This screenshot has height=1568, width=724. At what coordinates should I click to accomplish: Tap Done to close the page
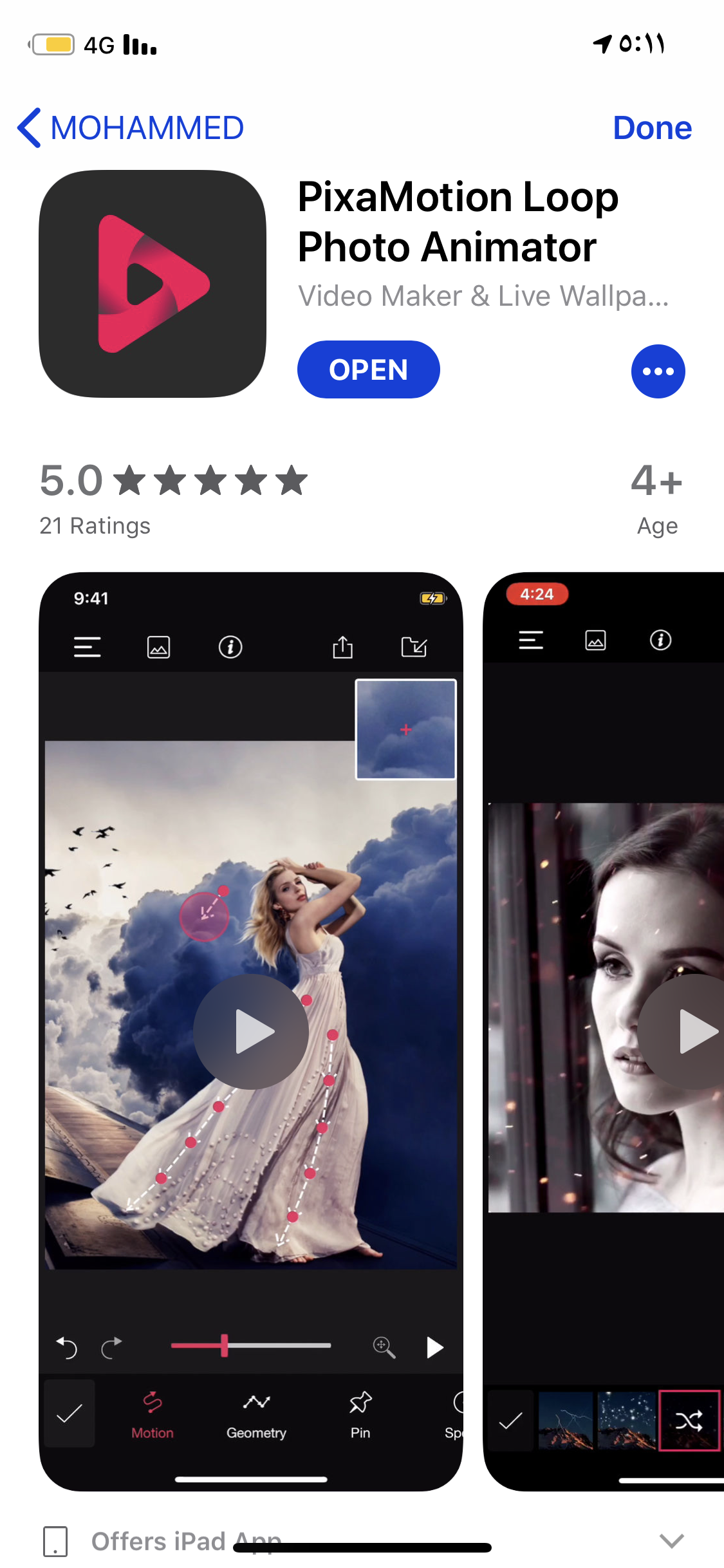(x=651, y=127)
